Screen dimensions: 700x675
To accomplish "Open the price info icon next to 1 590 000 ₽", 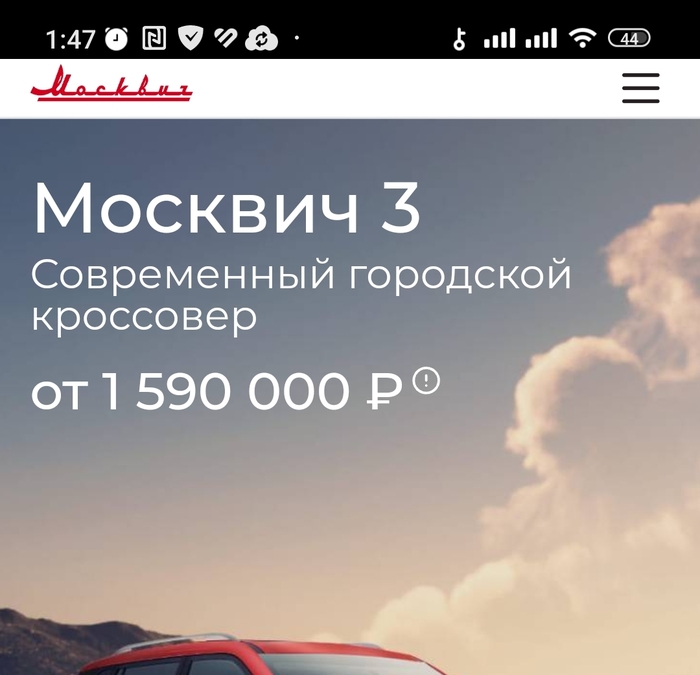I will (426, 380).
